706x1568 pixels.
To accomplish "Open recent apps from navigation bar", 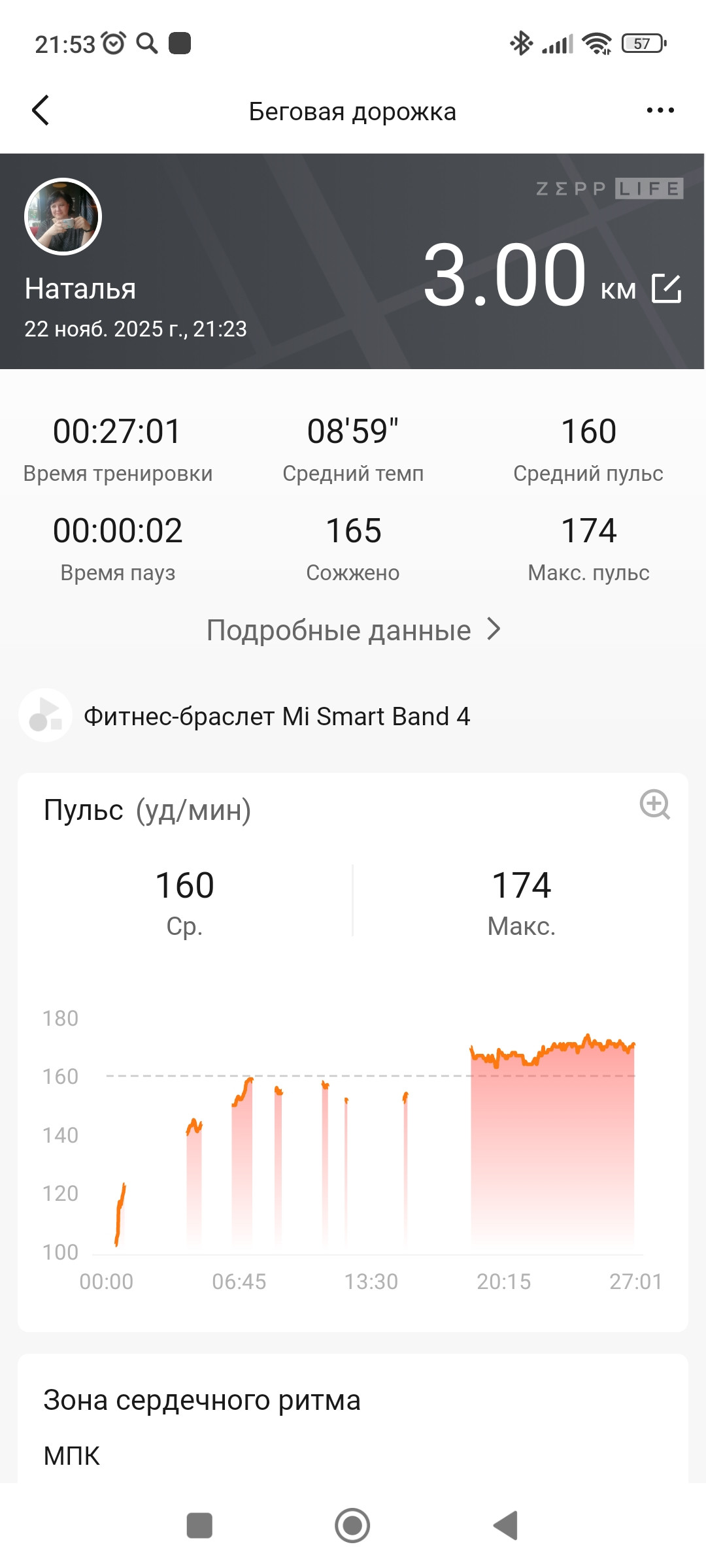I will point(199,1526).
